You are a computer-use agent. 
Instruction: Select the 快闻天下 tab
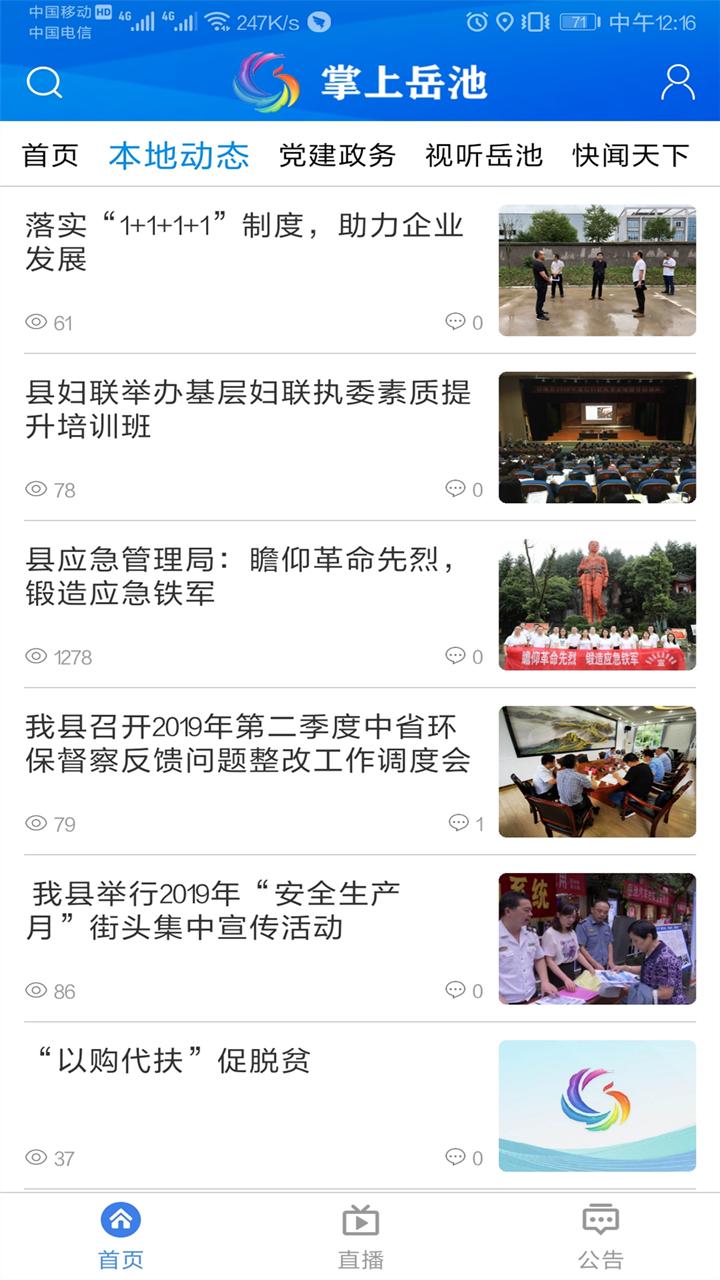(x=627, y=156)
